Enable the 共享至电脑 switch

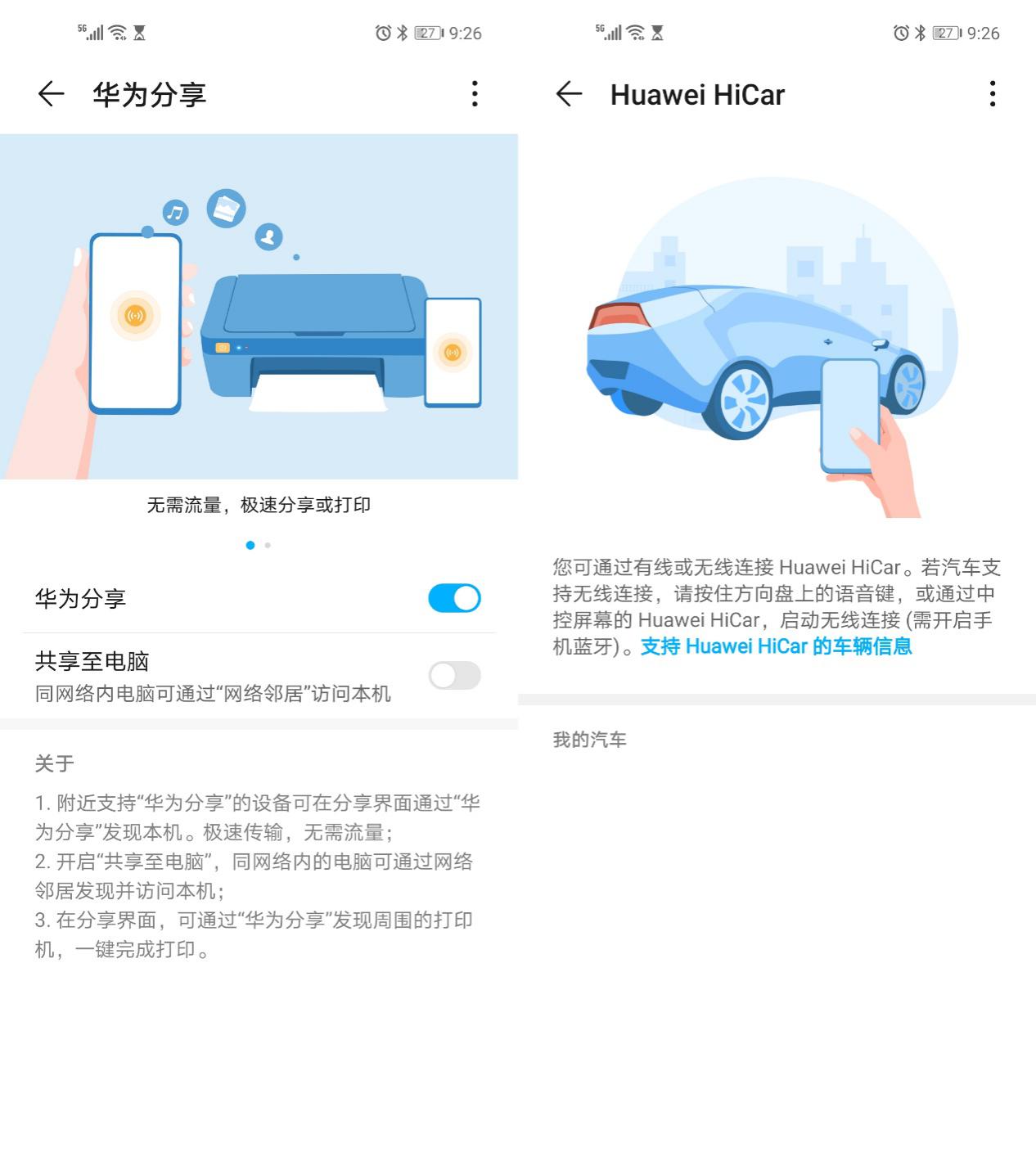pyautogui.click(x=454, y=676)
